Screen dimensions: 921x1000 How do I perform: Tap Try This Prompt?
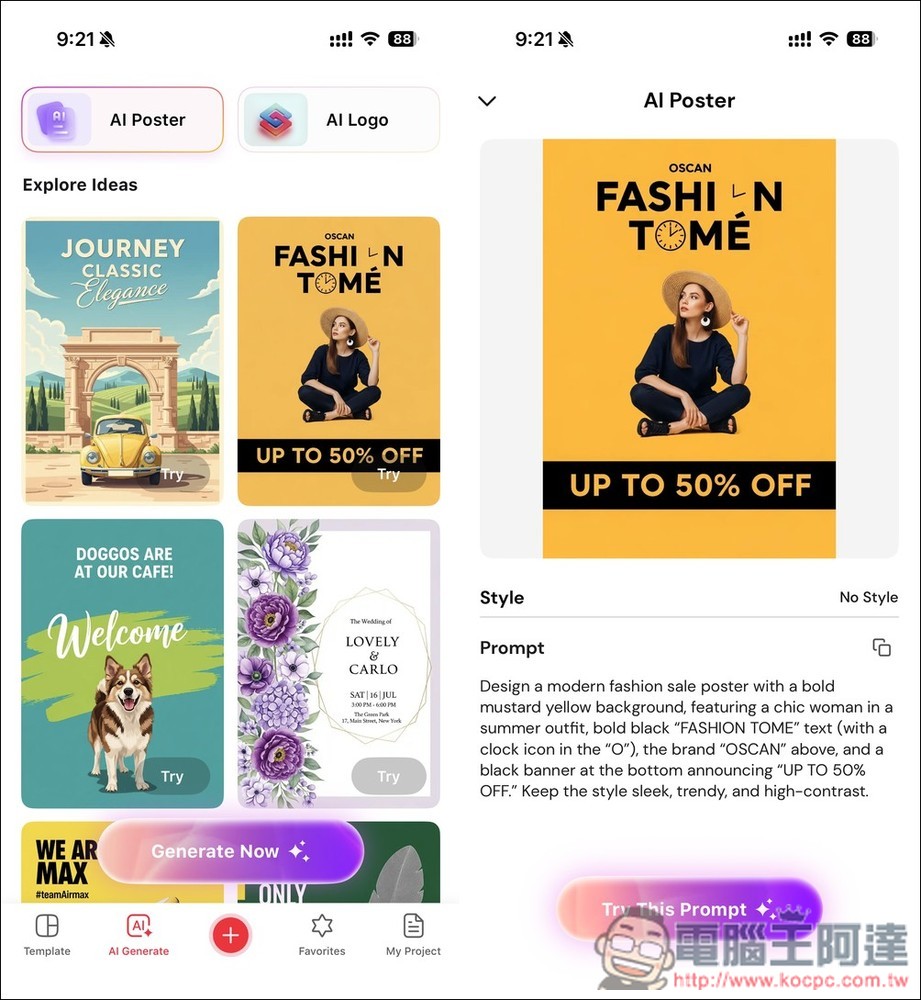[x=688, y=909]
